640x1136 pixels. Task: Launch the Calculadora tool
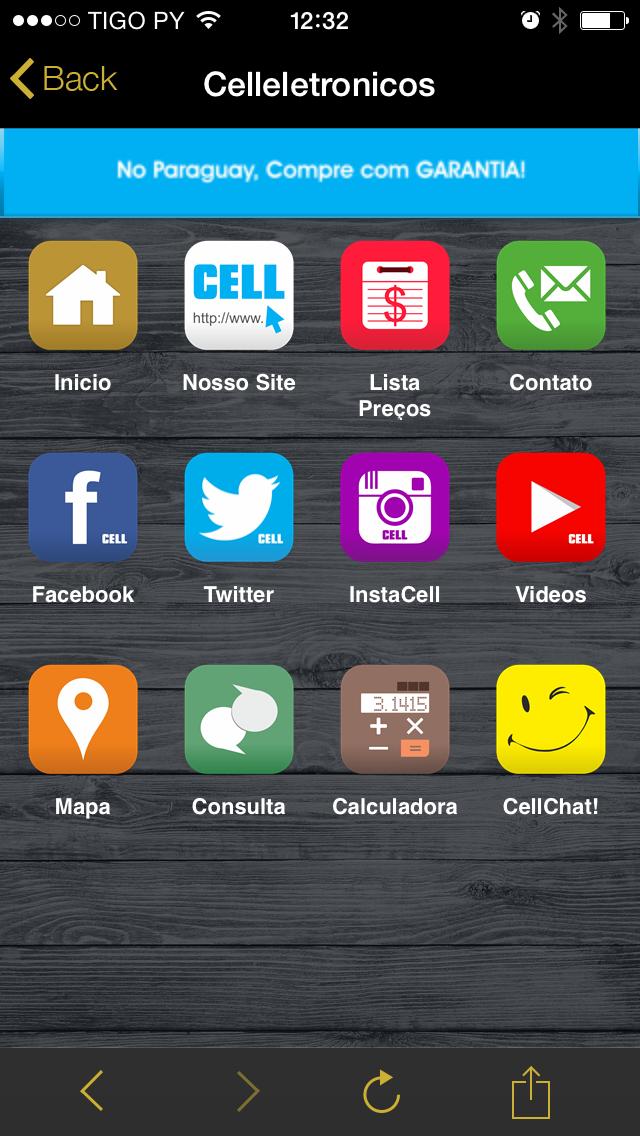395,719
